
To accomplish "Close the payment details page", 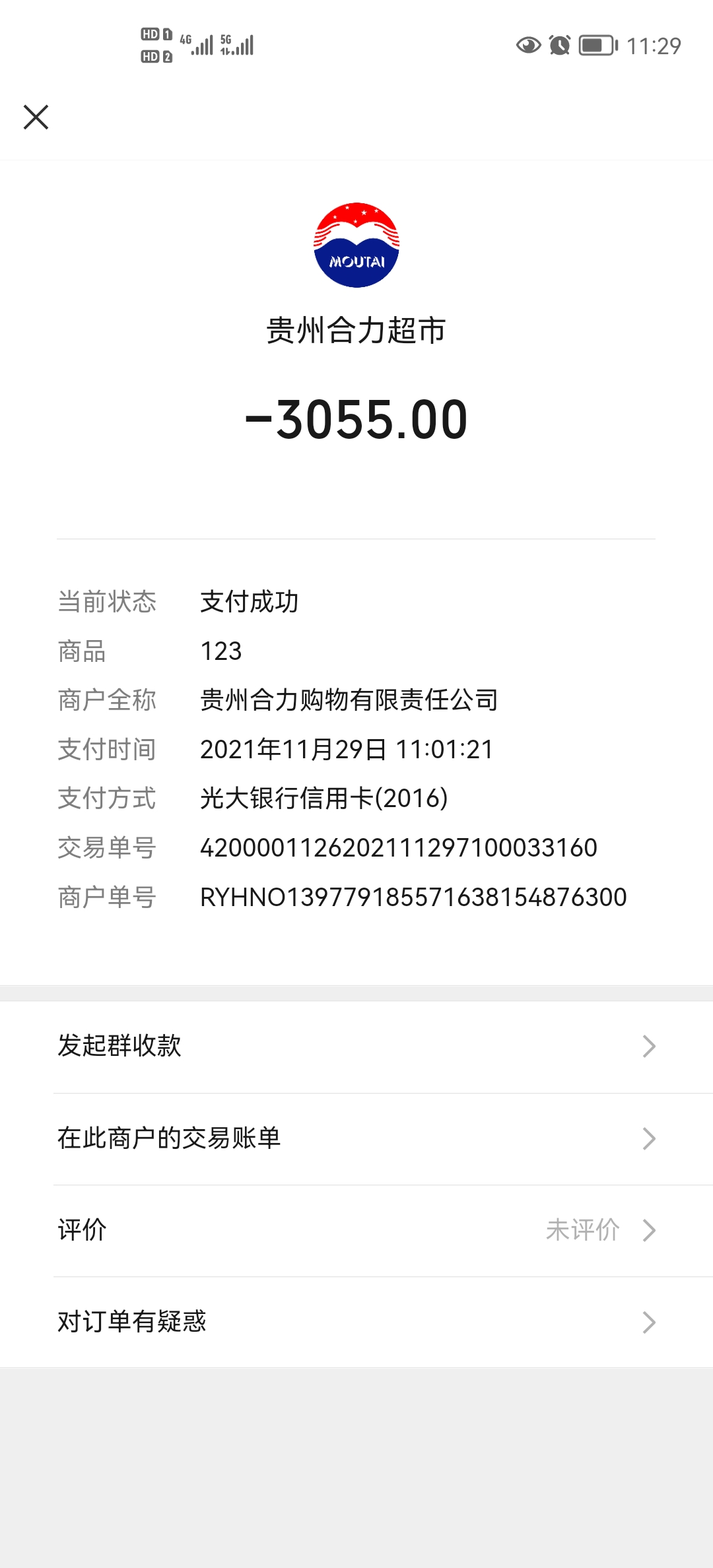I will pos(36,117).
